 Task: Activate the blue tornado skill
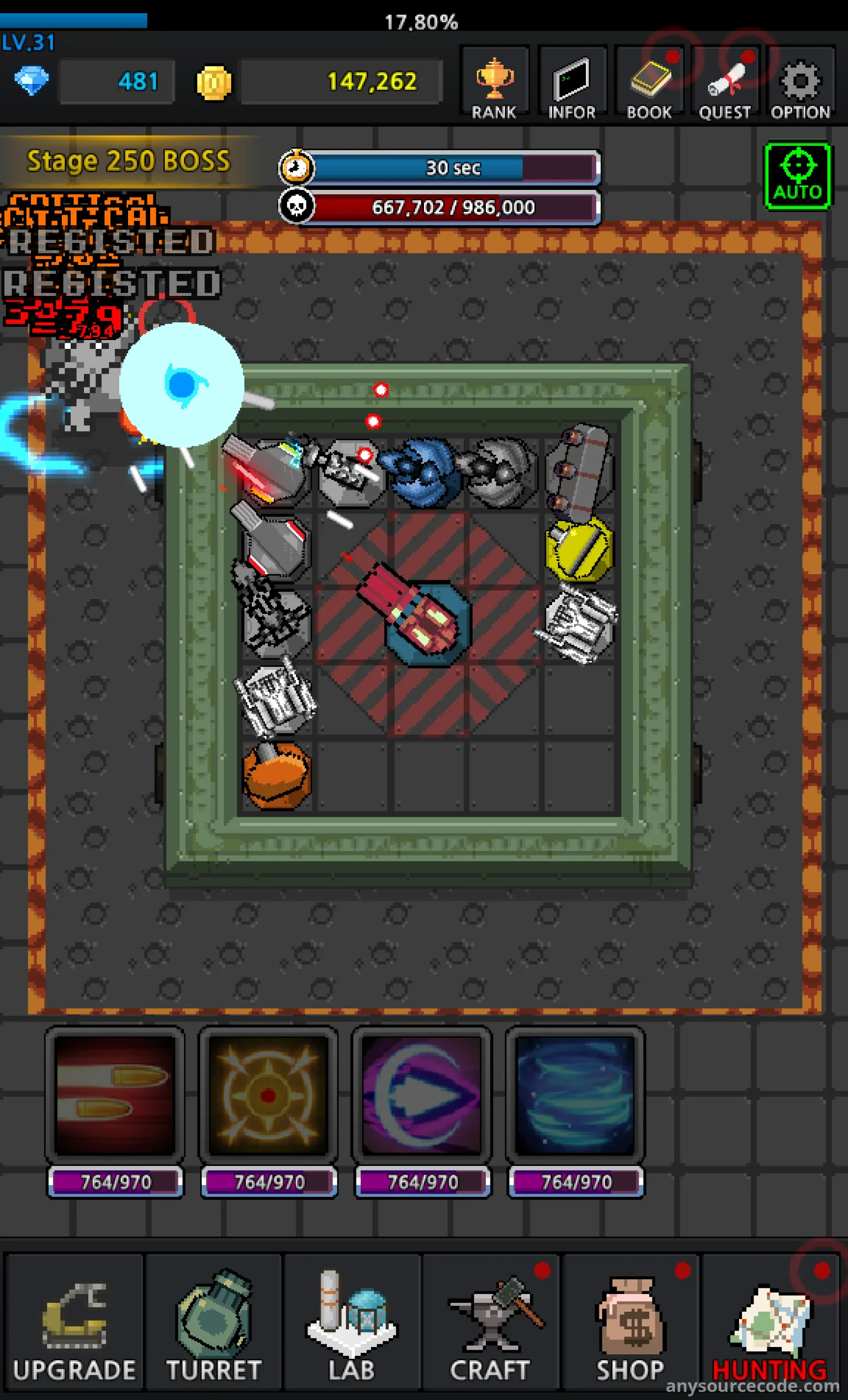tap(576, 1095)
